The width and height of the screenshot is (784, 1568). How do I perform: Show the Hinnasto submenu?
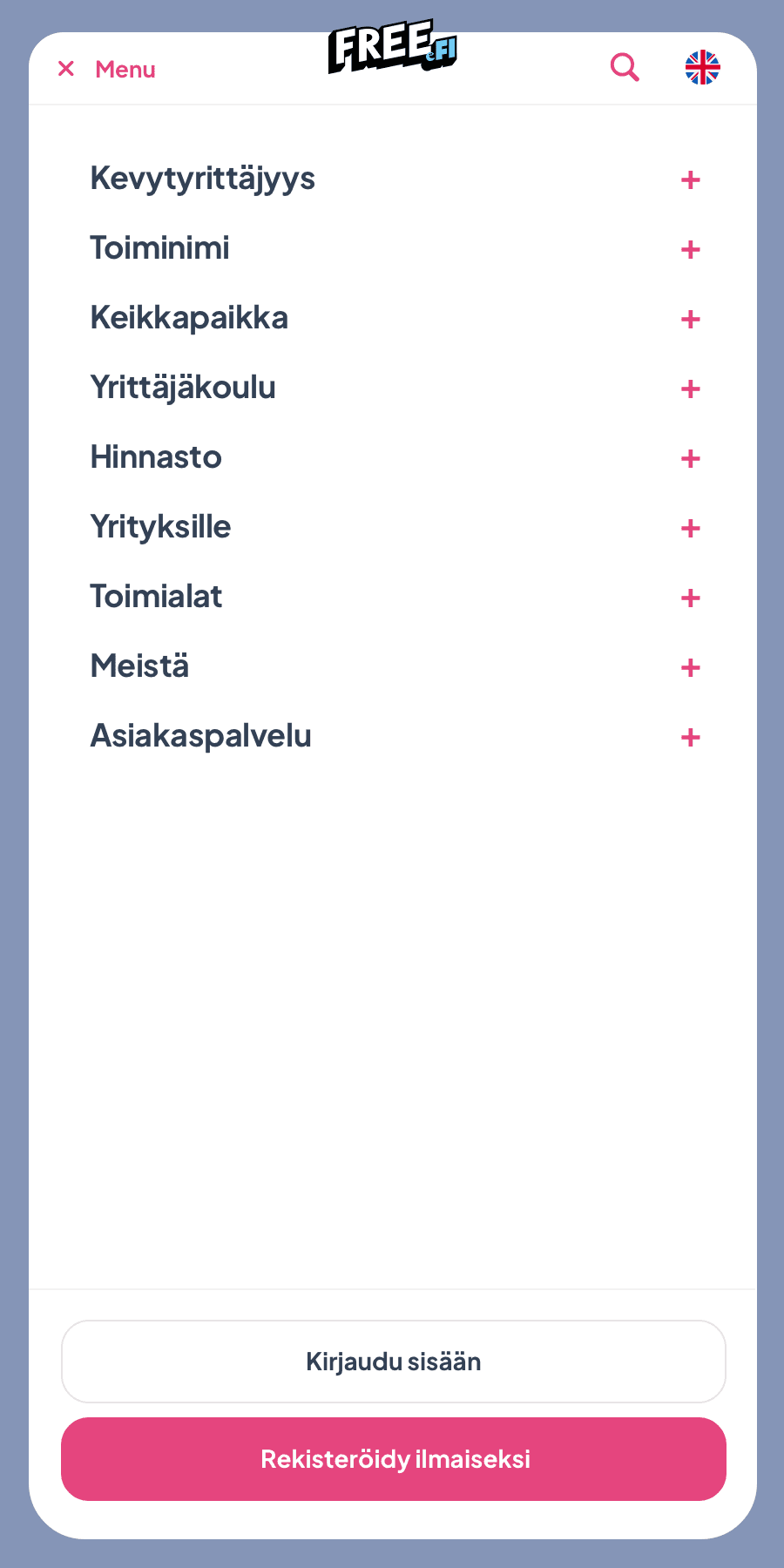pos(690,459)
